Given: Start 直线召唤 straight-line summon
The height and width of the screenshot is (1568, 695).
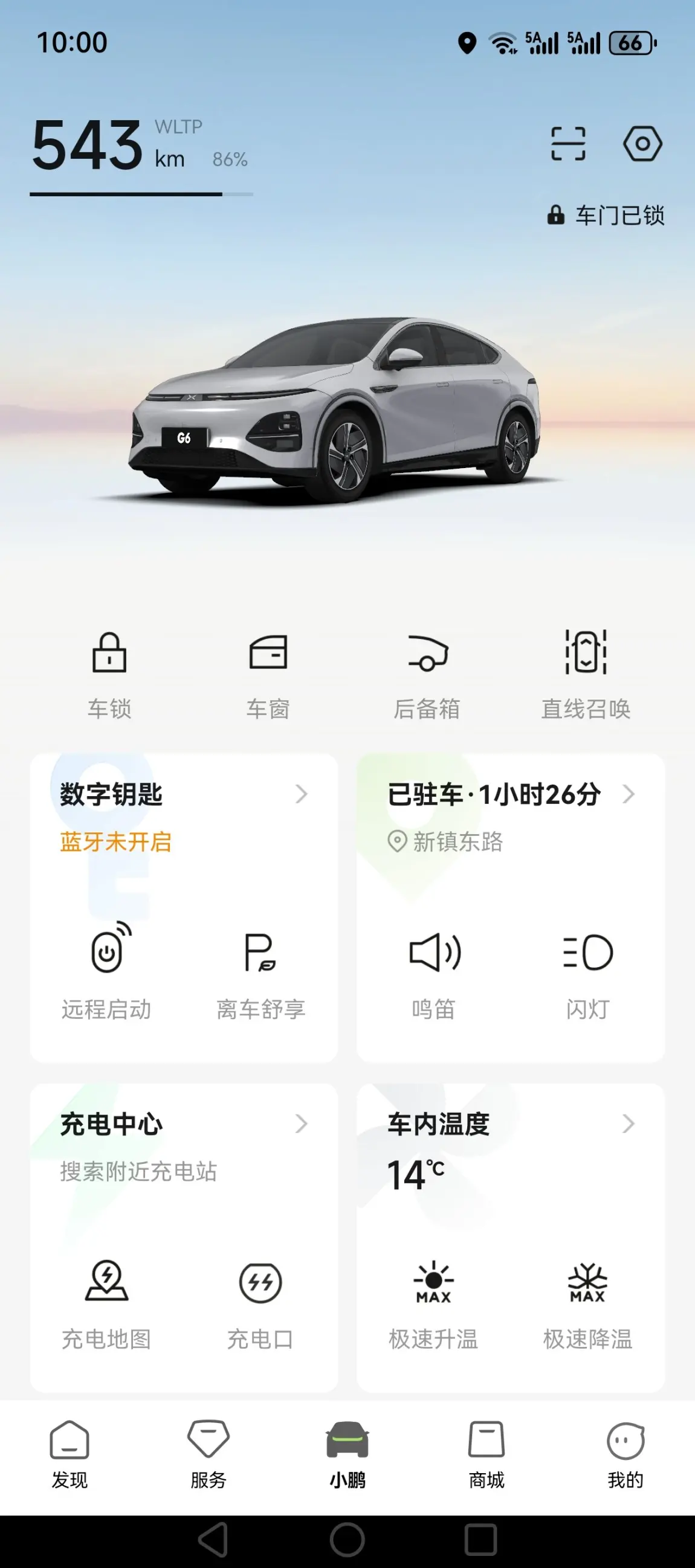Looking at the screenshot, I should (x=586, y=675).
